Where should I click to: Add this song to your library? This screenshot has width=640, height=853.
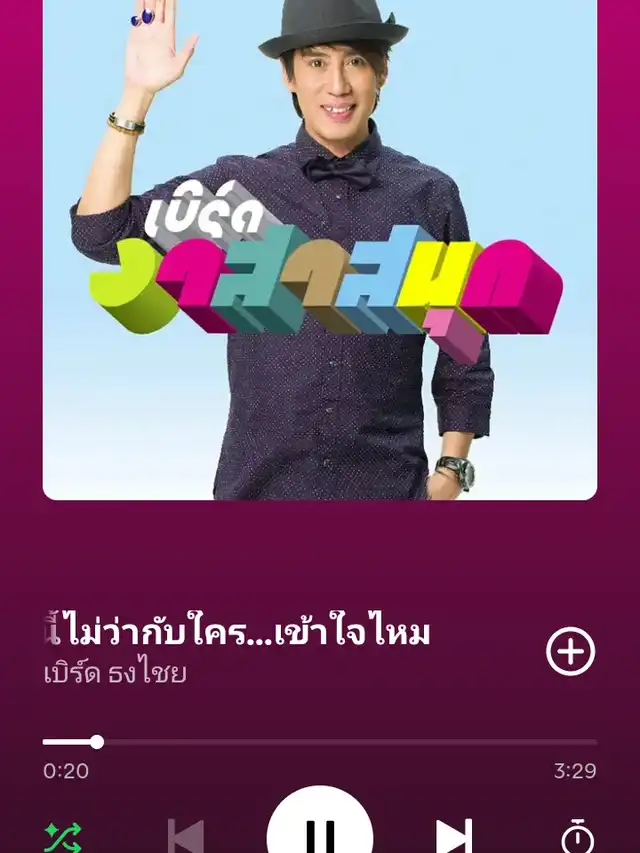coord(570,652)
